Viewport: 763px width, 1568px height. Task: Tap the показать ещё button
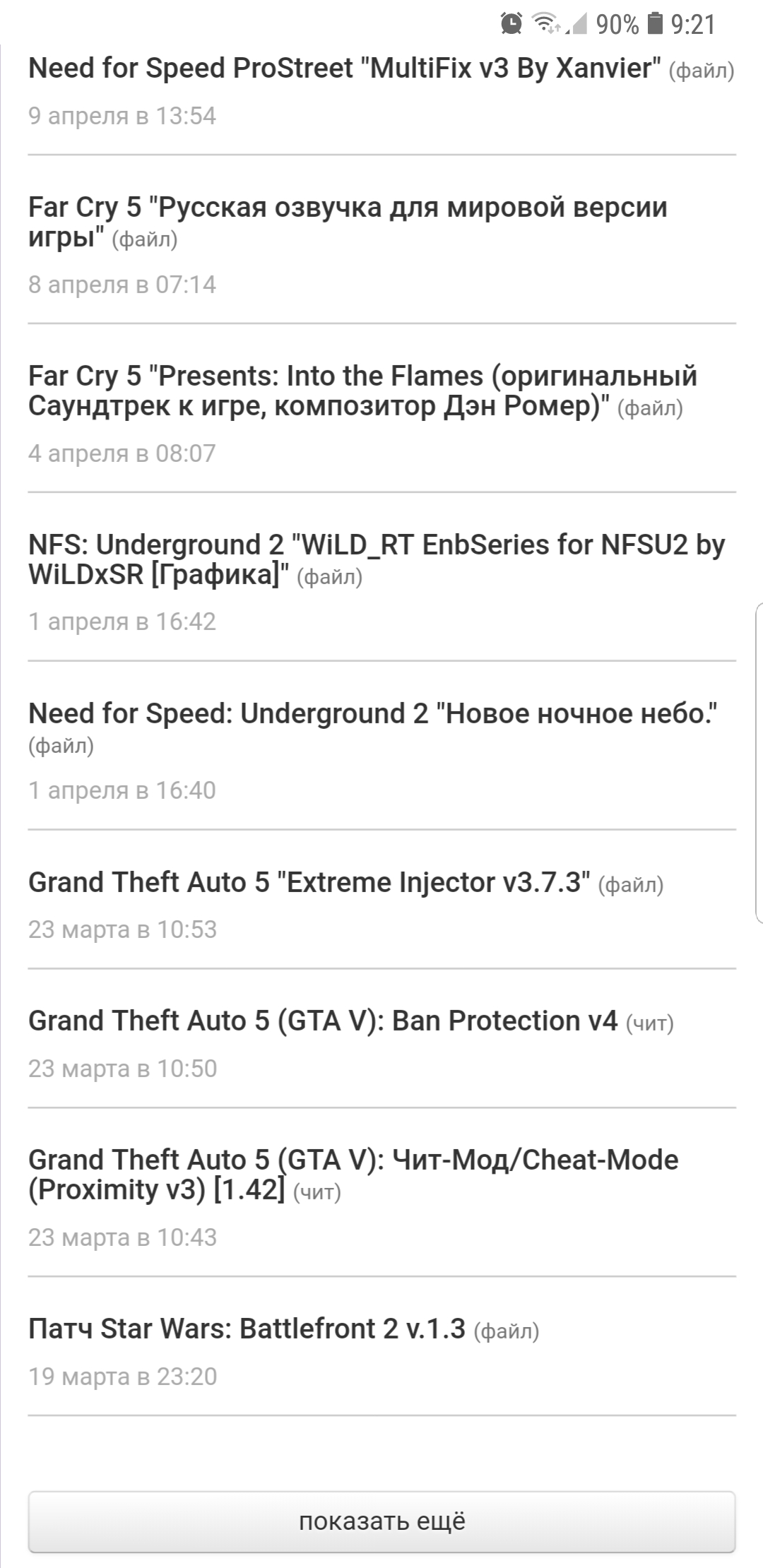(381, 1520)
